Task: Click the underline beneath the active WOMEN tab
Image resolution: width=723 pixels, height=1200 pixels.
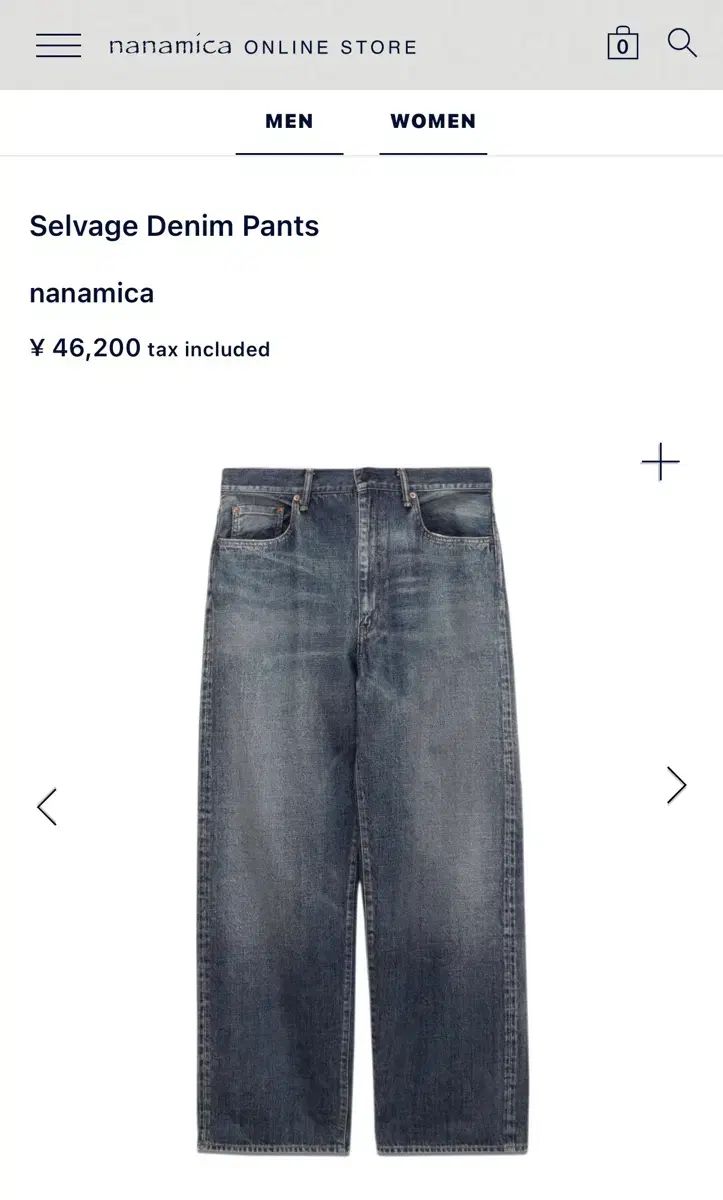Action: tap(433, 153)
